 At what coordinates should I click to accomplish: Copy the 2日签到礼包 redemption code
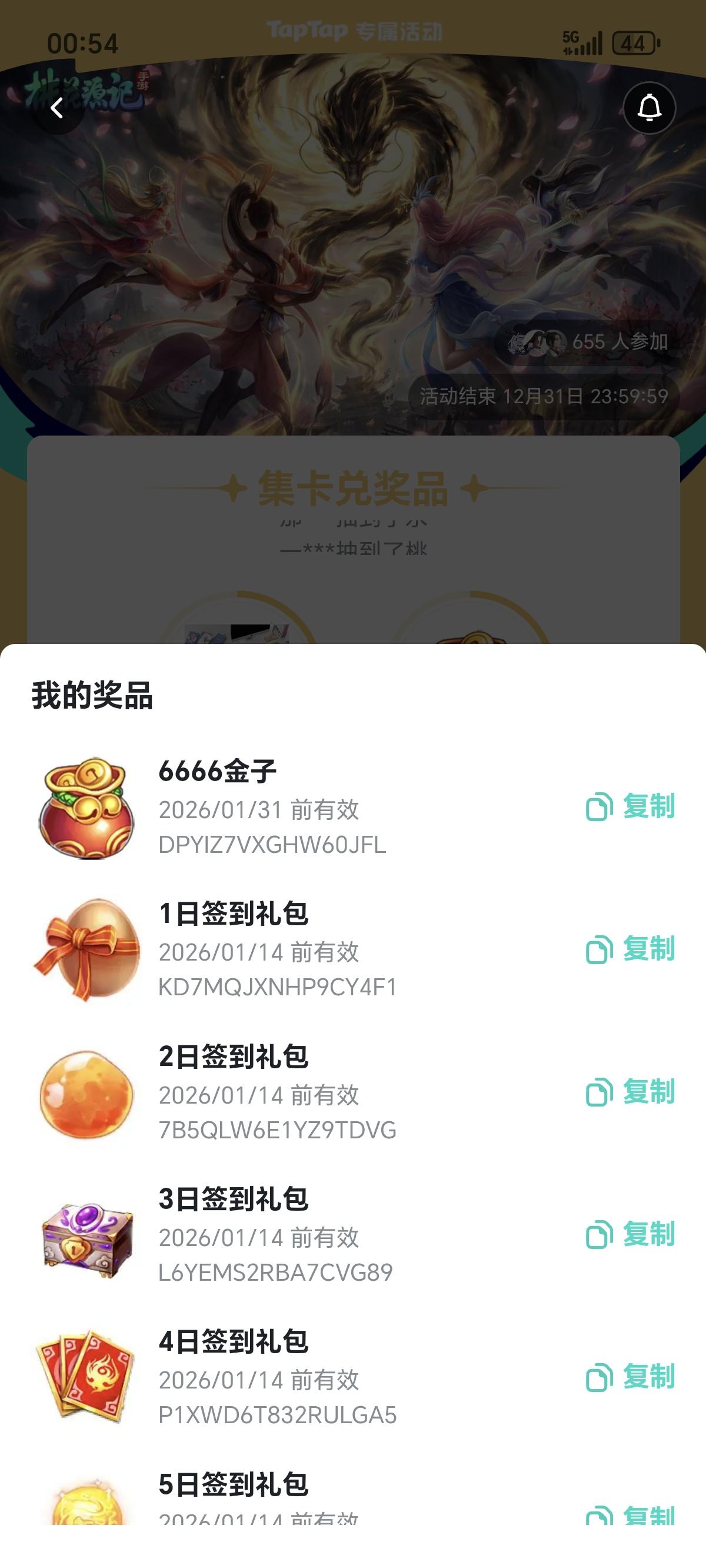(x=630, y=1091)
